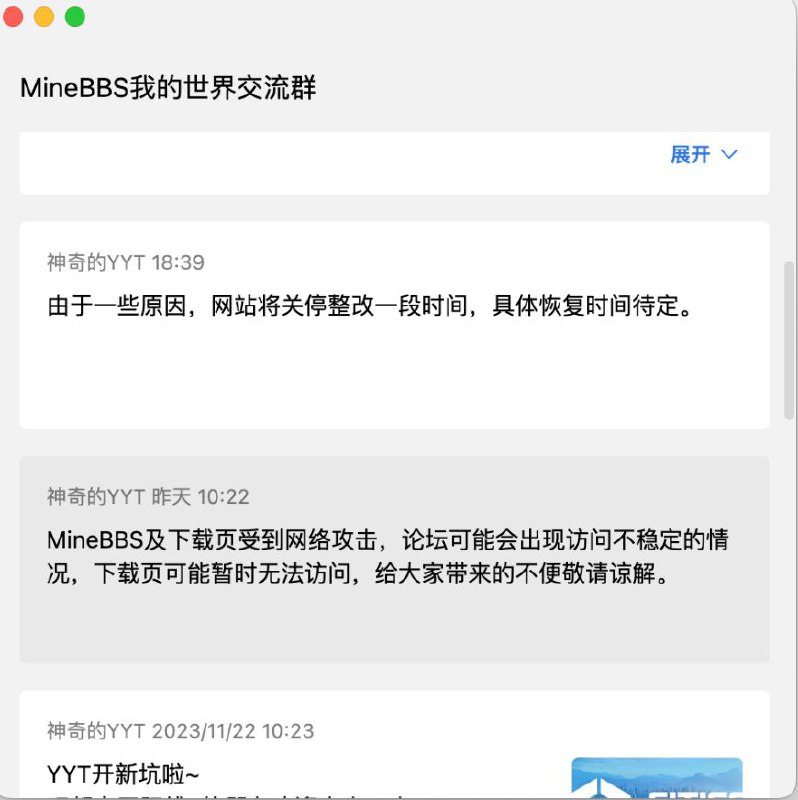Click blank space inside the 18:39 message card

click(394, 380)
